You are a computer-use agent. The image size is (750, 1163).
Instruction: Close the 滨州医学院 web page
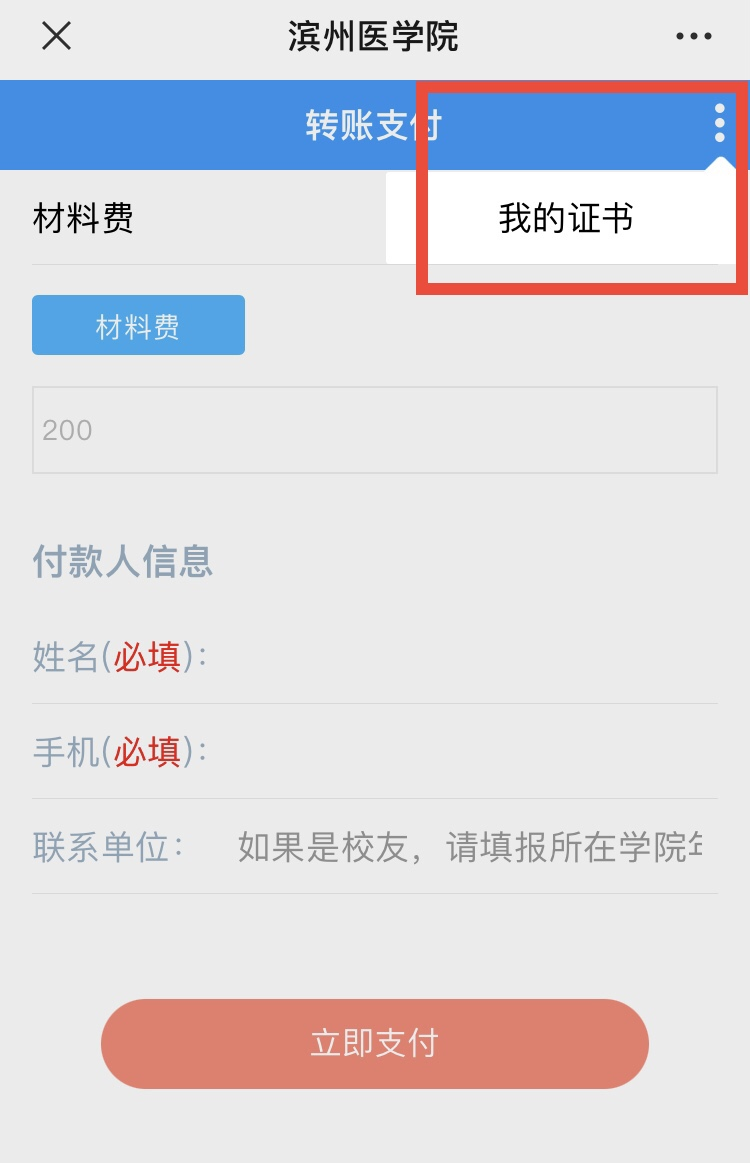(x=56, y=36)
